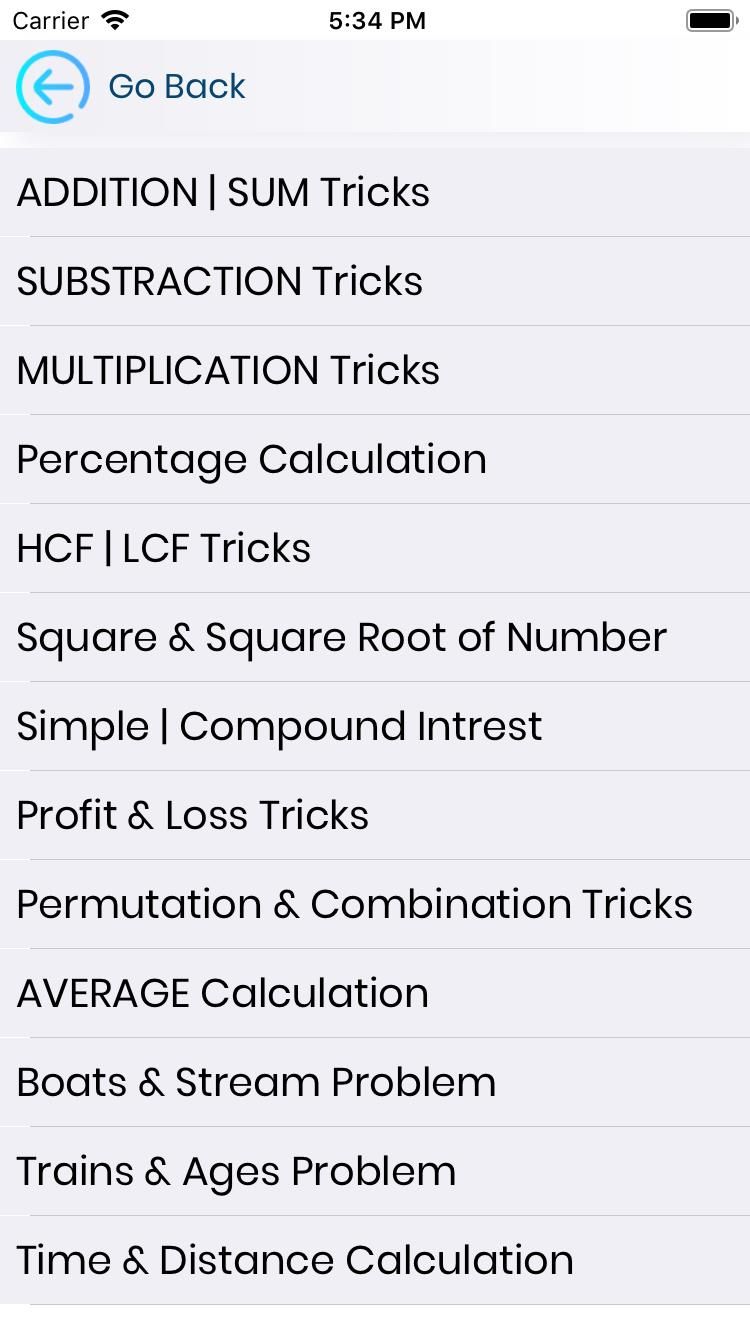The height and width of the screenshot is (1334, 750).
Task: Open AVERAGE Calculation
Action: [x=375, y=993]
